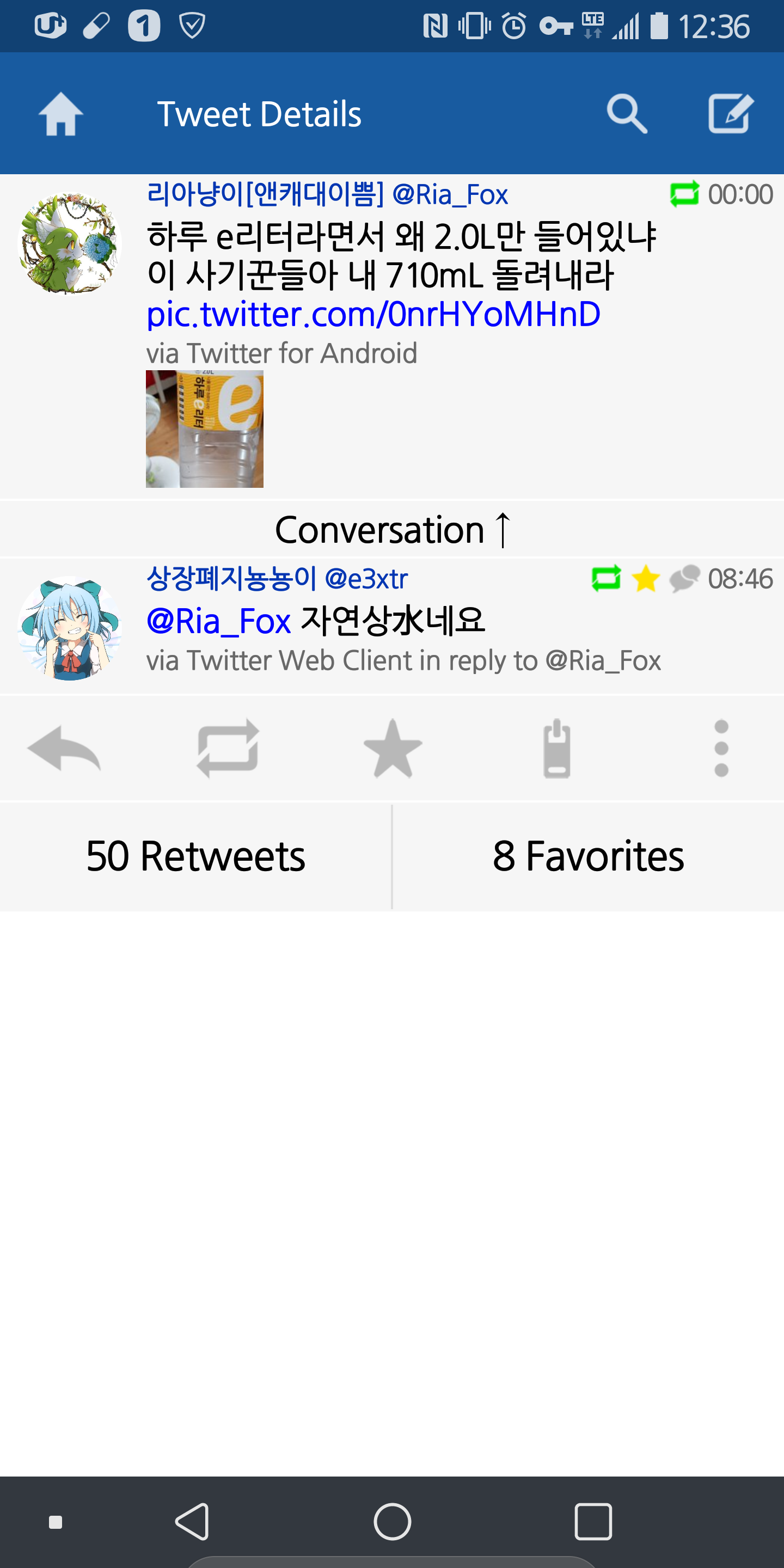Image resolution: width=784 pixels, height=1568 pixels.
Task: Tap the phone-shaped action icon
Action: click(x=556, y=748)
